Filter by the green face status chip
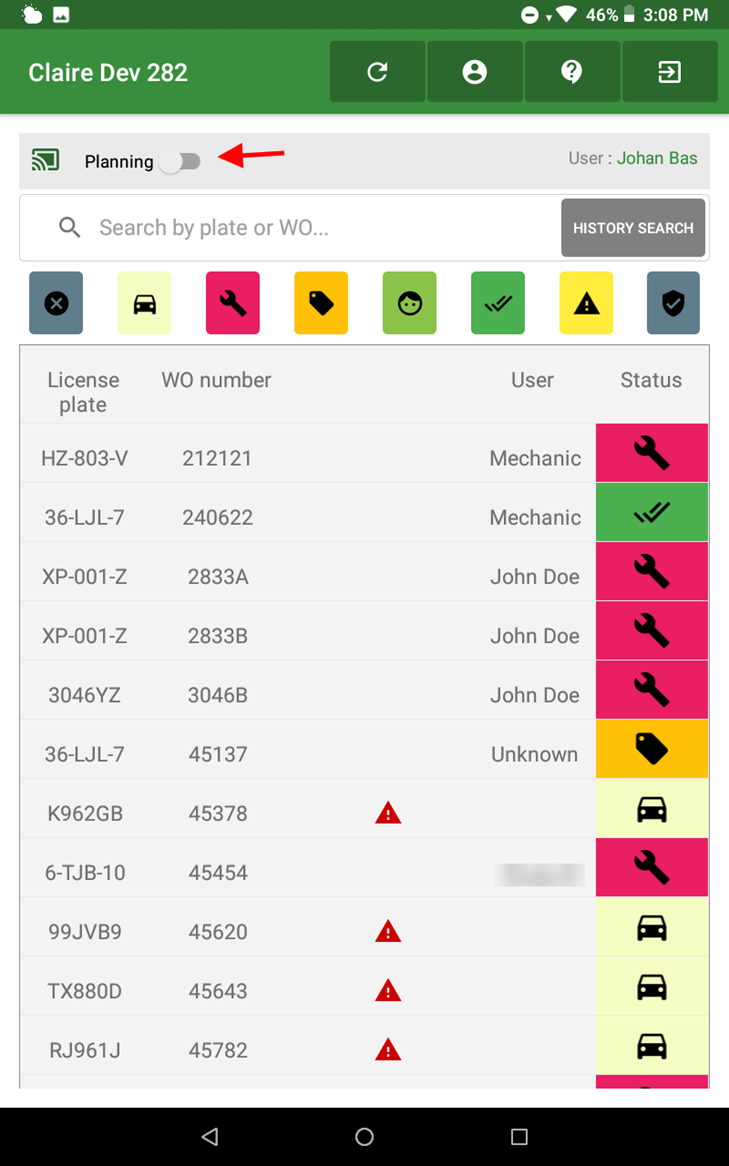The width and height of the screenshot is (729, 1166). pyautogui.click(x=409, y=303)
